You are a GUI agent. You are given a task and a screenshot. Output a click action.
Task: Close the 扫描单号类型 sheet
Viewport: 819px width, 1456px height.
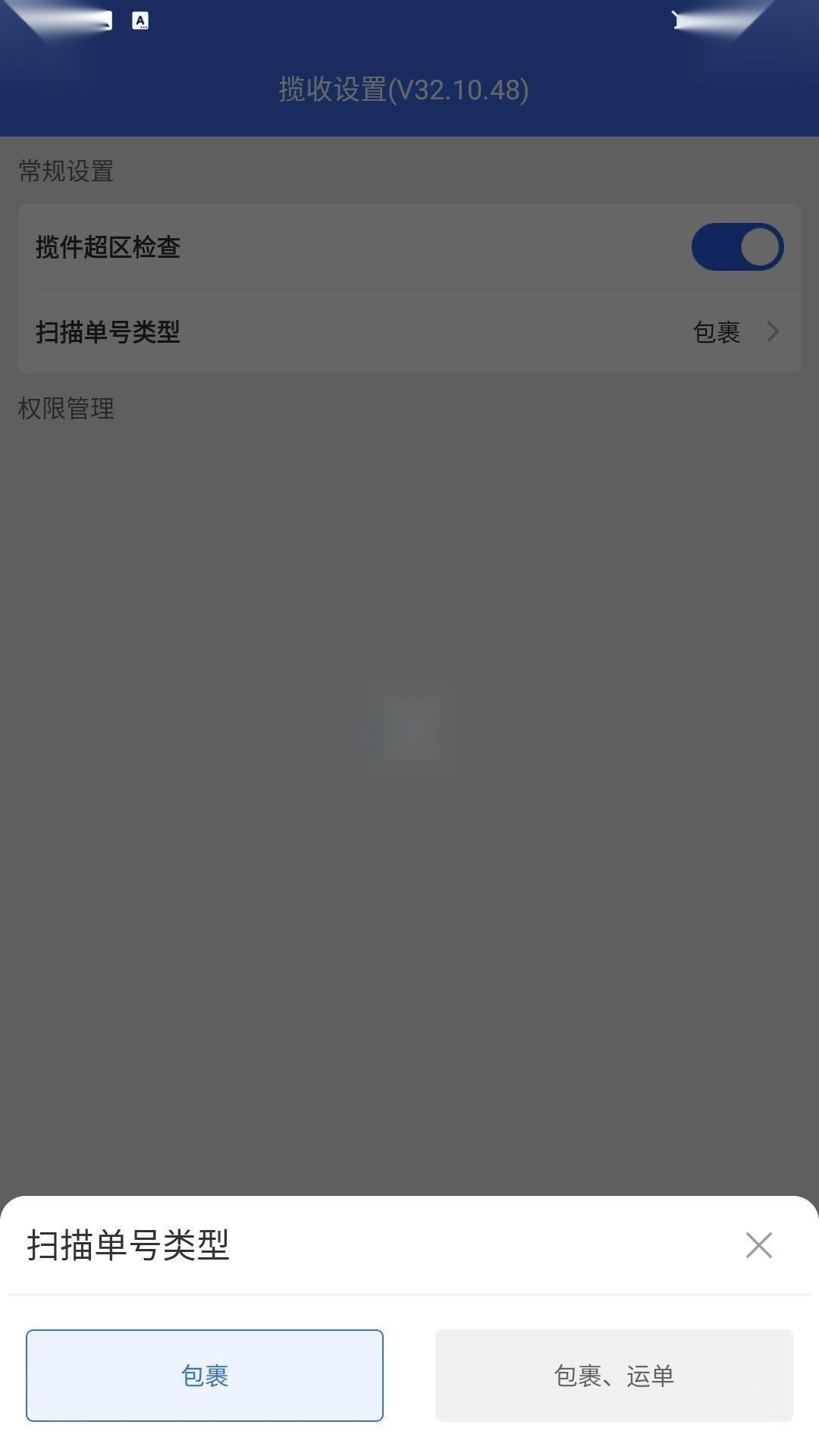(758, 1245)
